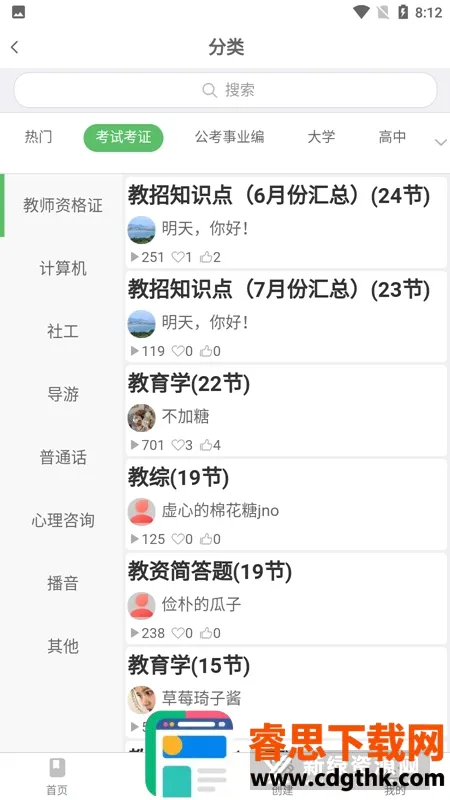The image size is (450, 800).
Task: Go back using the top-left arrow
Action: (x=15, y=47)
